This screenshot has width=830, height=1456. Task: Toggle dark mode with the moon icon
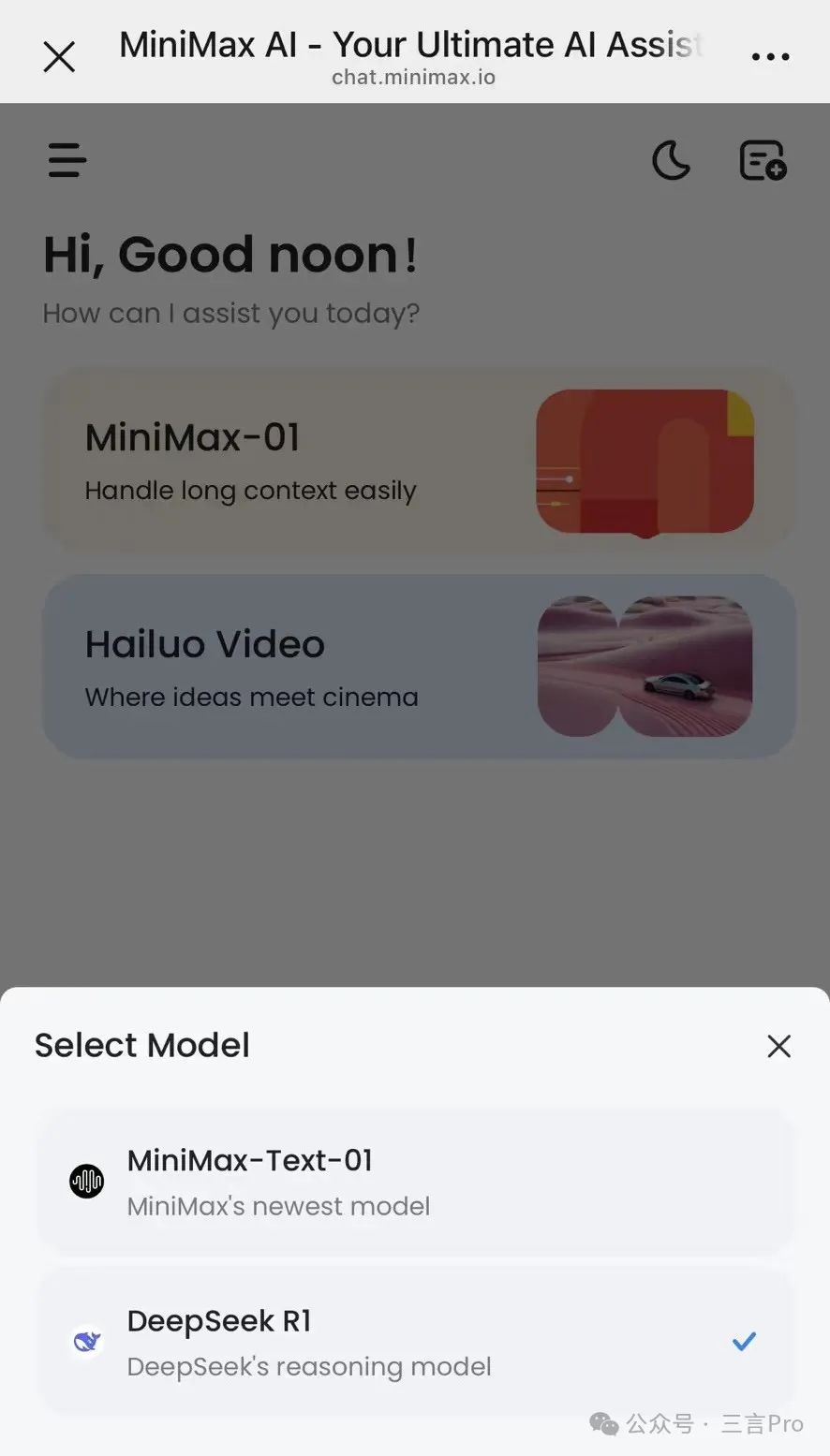coord(671,160)
